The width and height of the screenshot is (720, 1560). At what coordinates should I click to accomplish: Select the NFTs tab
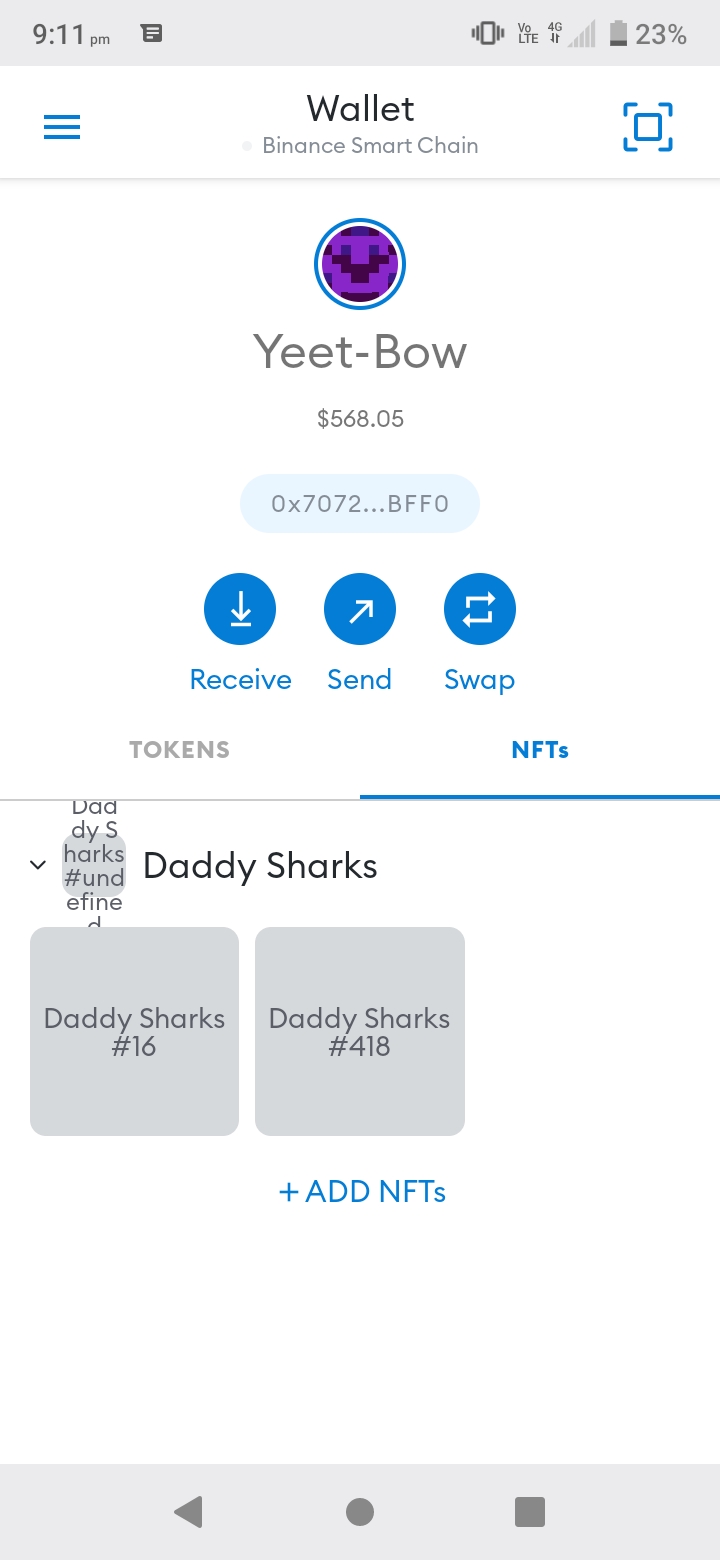[540, 750]
